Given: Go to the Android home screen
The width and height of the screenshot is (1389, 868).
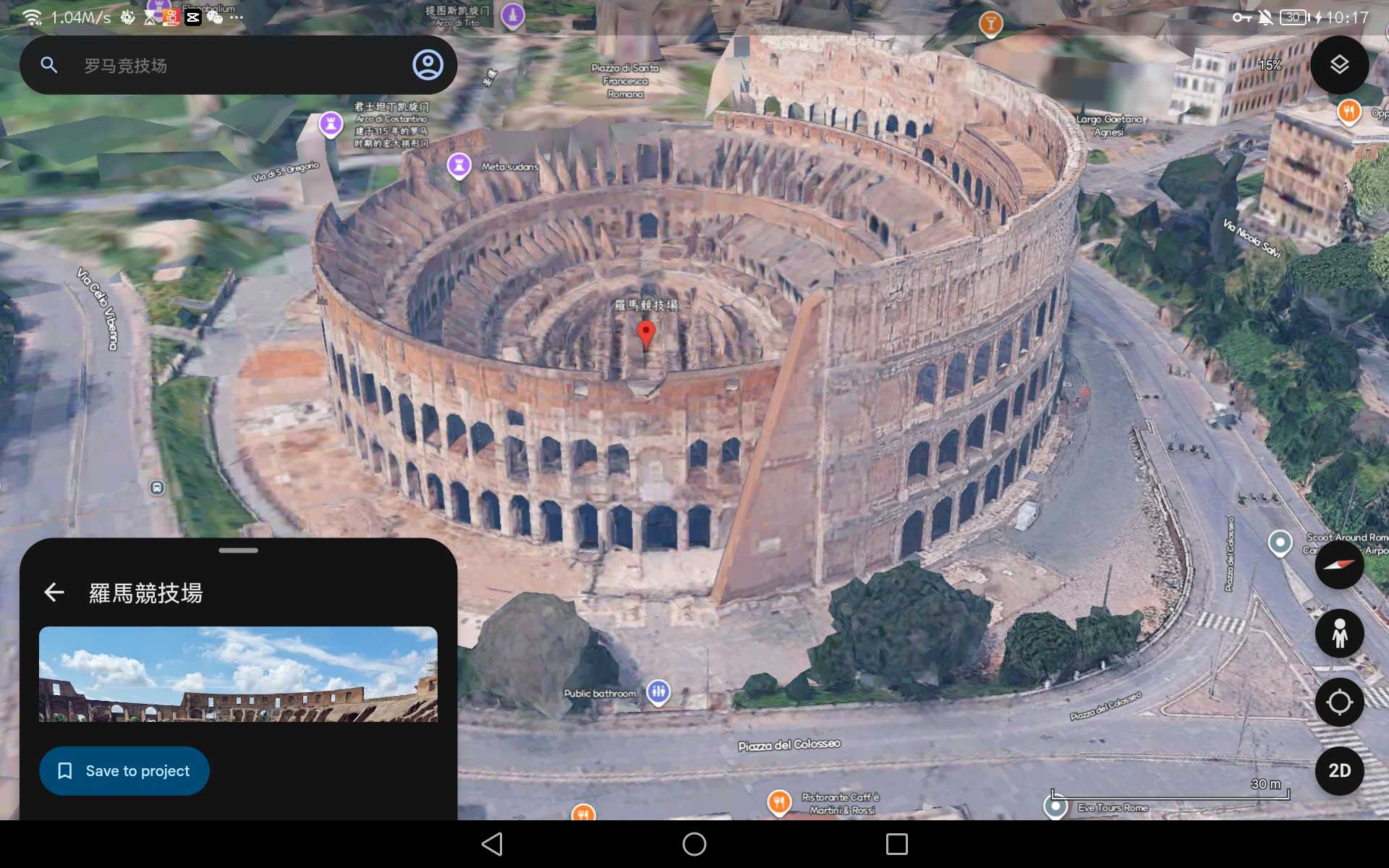Looking at the screenshot, I should [x=694, y=843].
